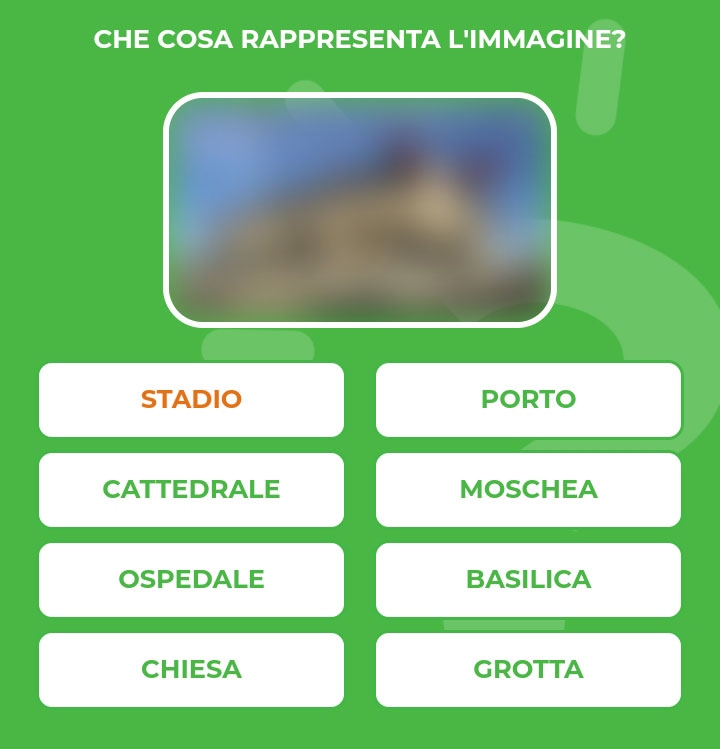Click the answer in the second row, right column
This screenshot has width=720, height=749.
point(528,489)
